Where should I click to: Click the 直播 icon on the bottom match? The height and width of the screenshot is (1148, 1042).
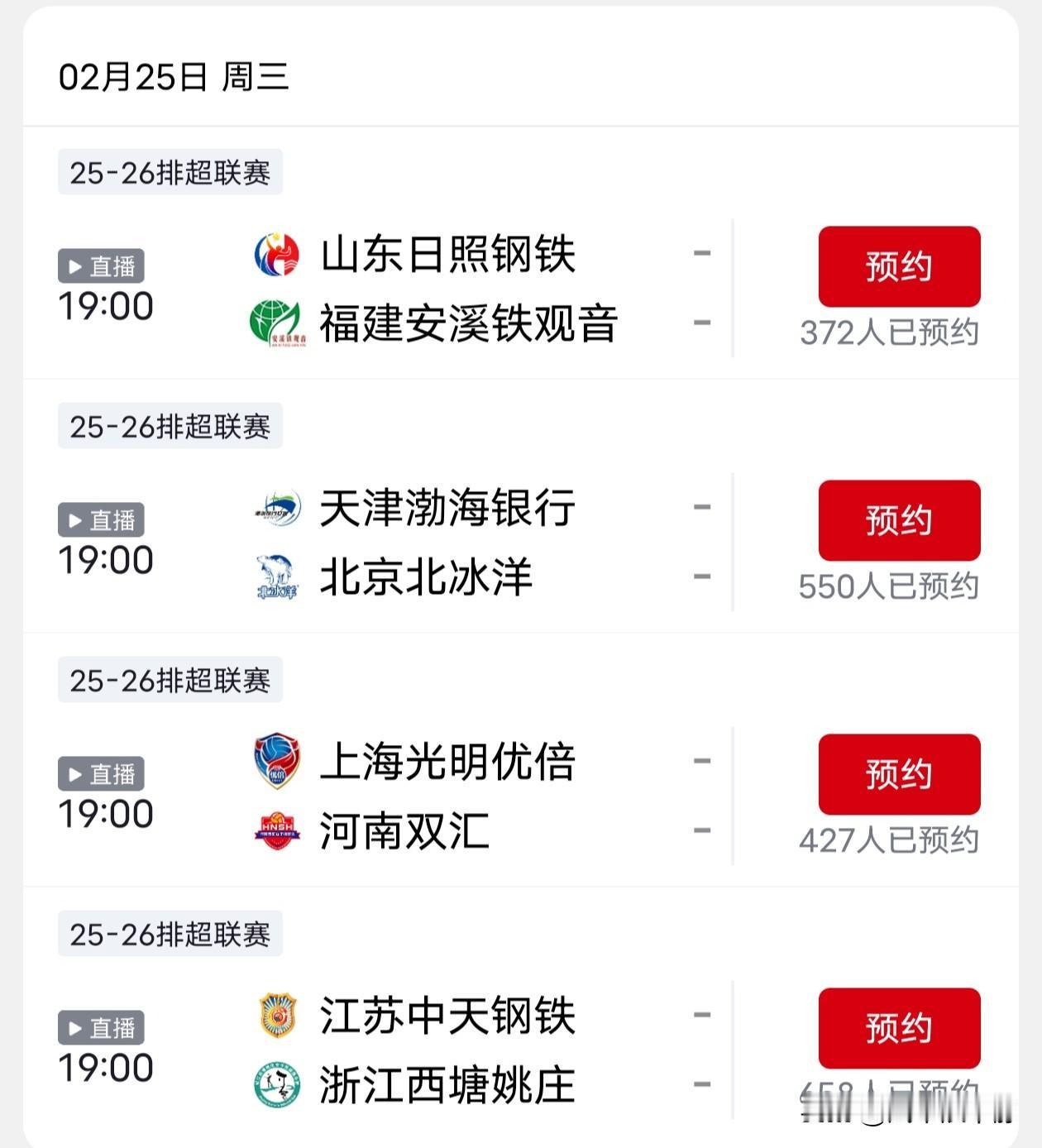[x=101, y=1029]
